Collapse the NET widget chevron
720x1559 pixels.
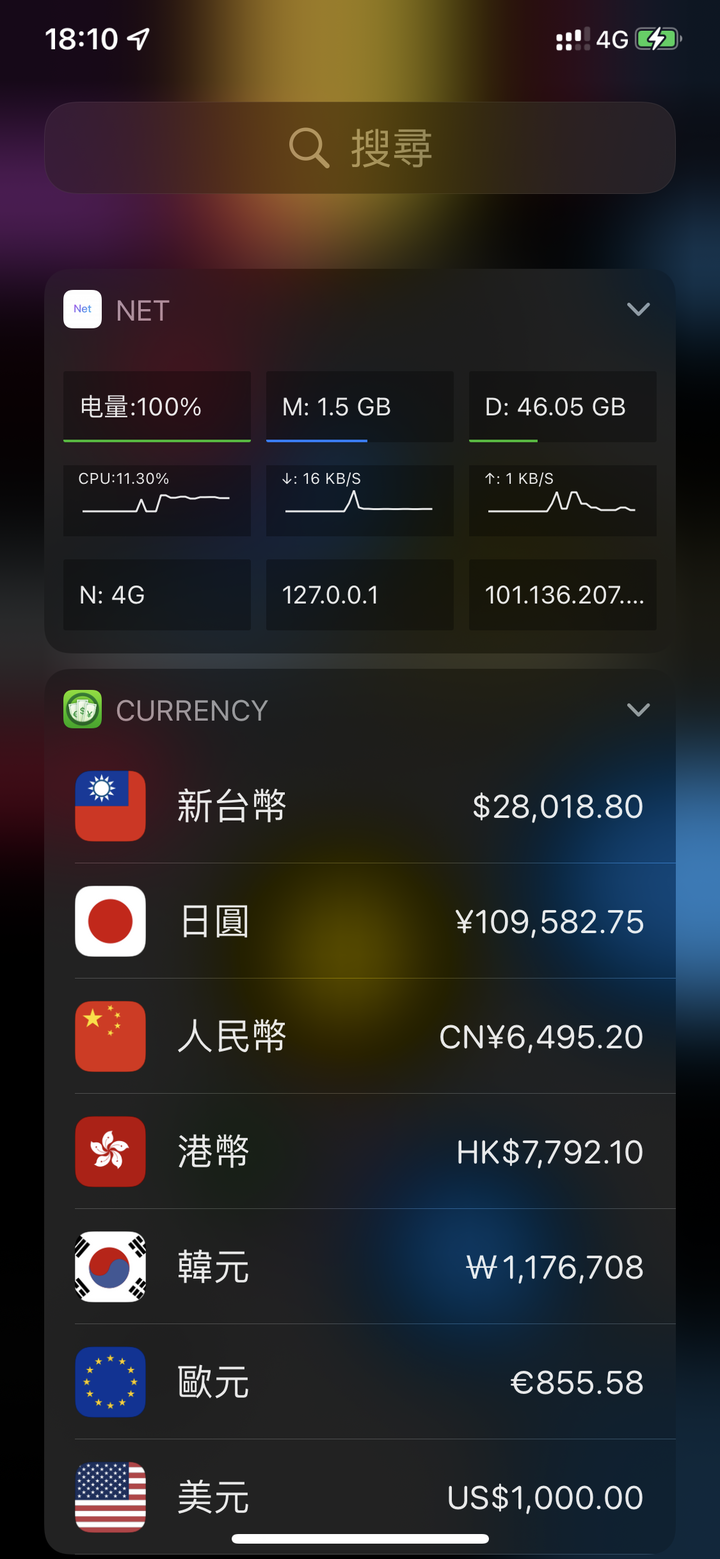638,310
